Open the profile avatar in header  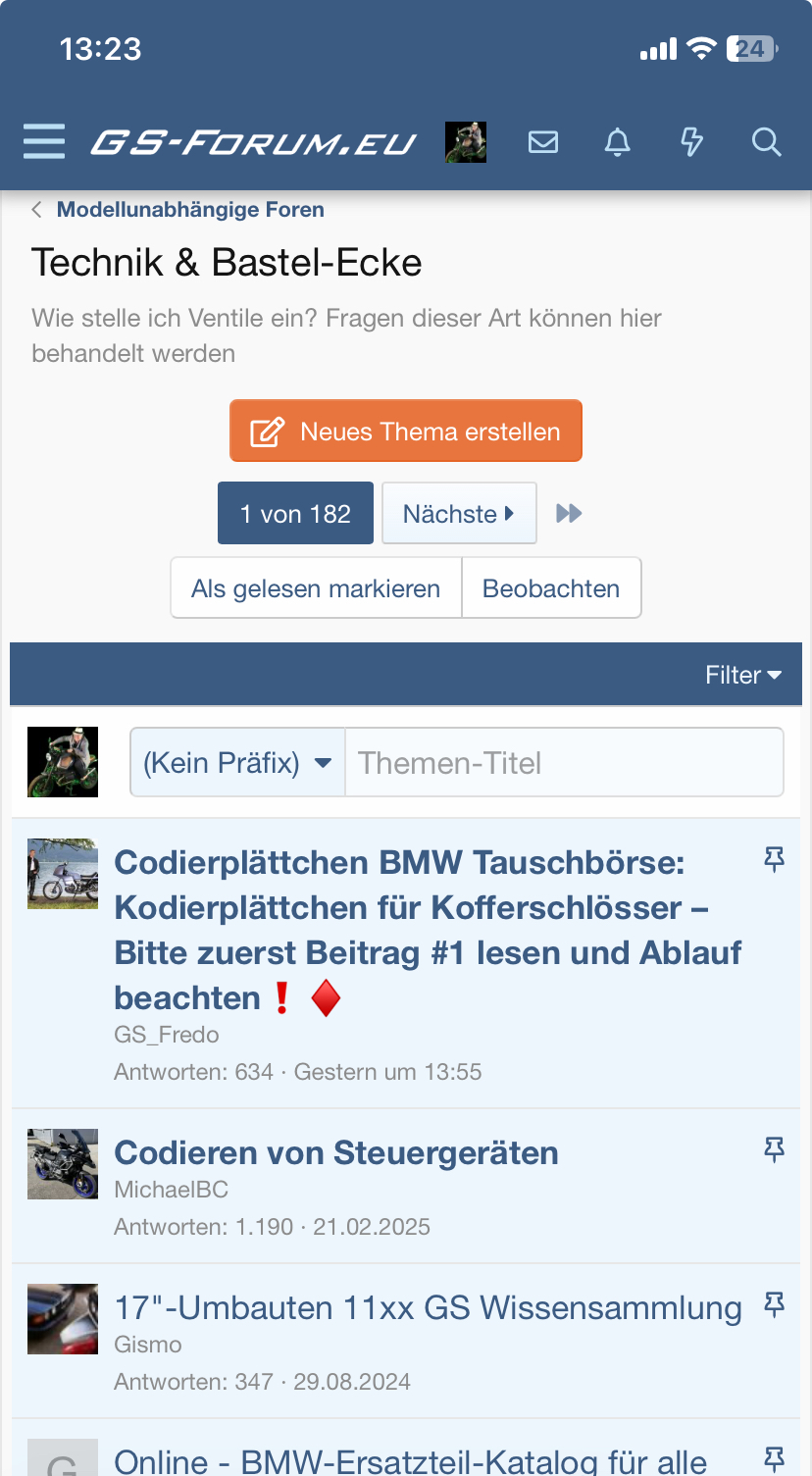coord(466,142)
